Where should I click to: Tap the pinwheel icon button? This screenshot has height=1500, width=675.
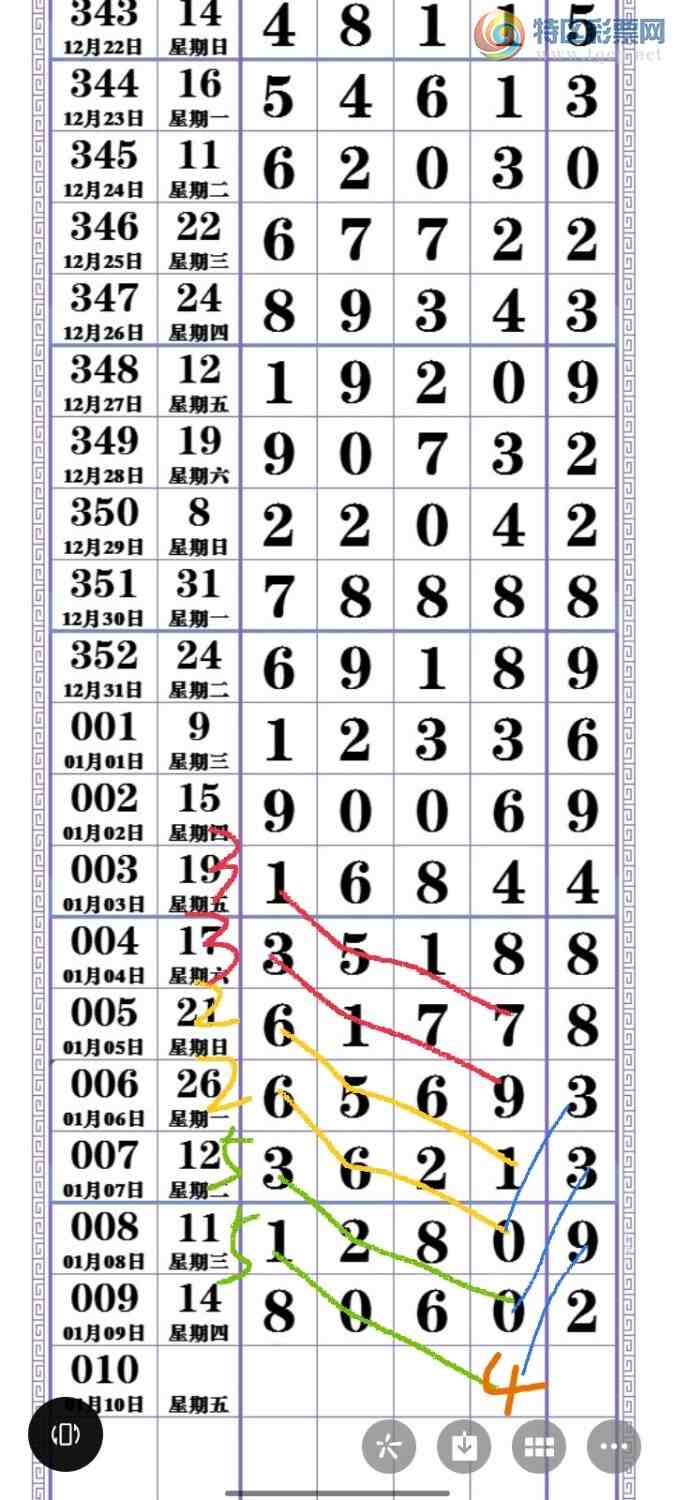tap(389, 1446)
